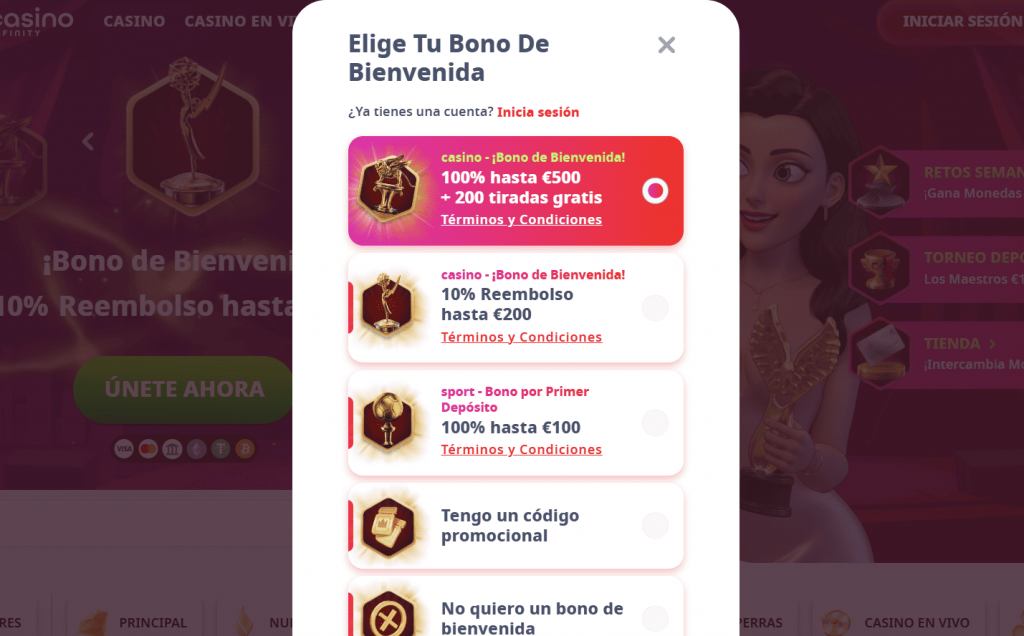Switch to the PRINCIPAL games category
This screenshot has height=636, width=1024.
[x=152, y=622]
